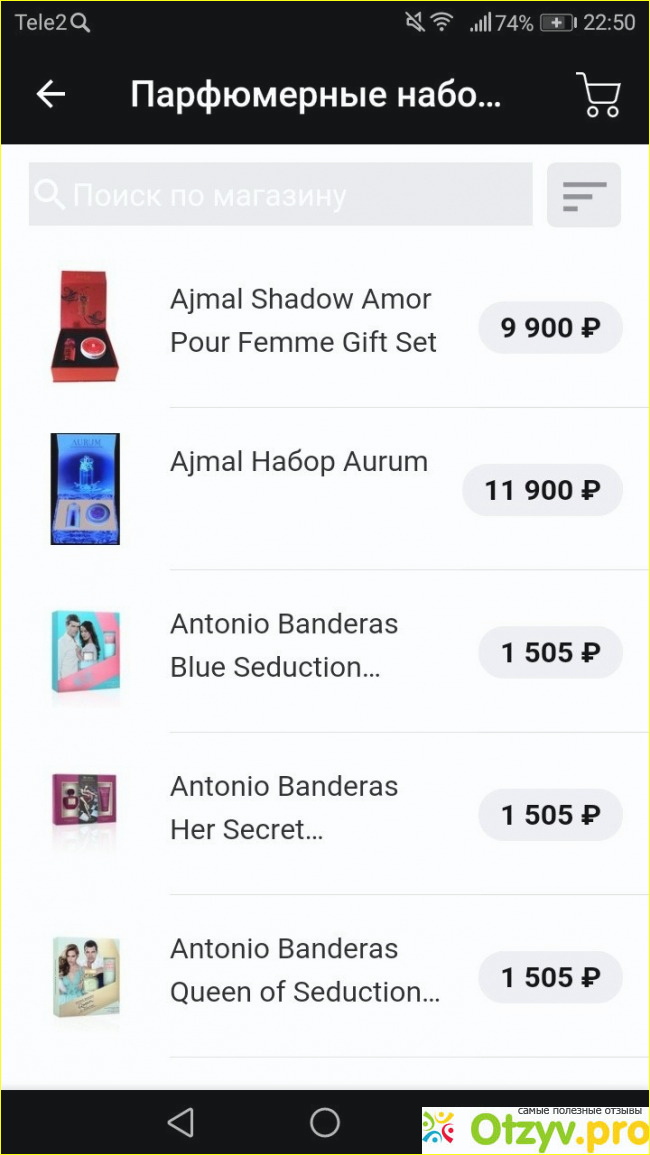This screenshot has height=1155, width=650.
Task: Open the shopping cart
Action: (x=598, y=95)
